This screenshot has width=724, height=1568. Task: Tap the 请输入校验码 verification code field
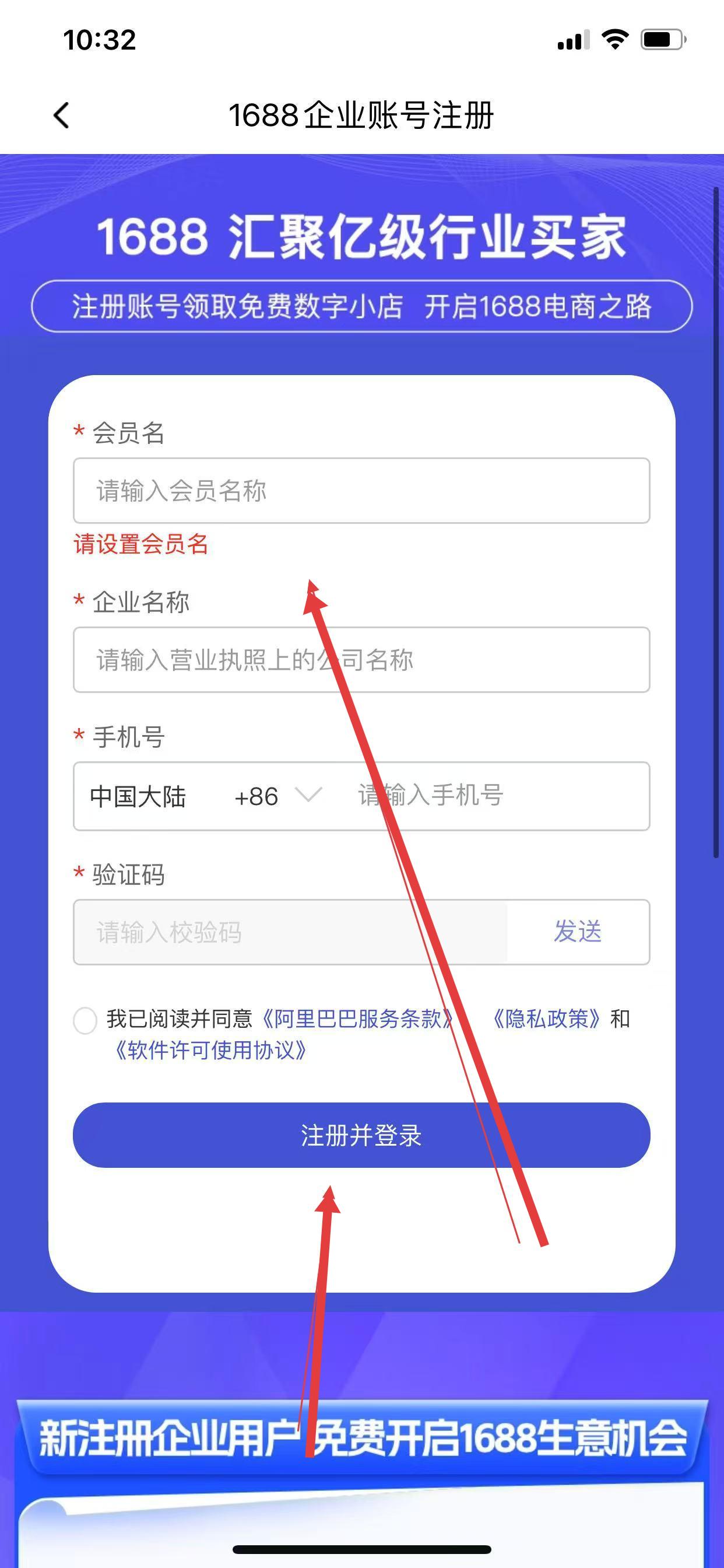pos(290,932)
